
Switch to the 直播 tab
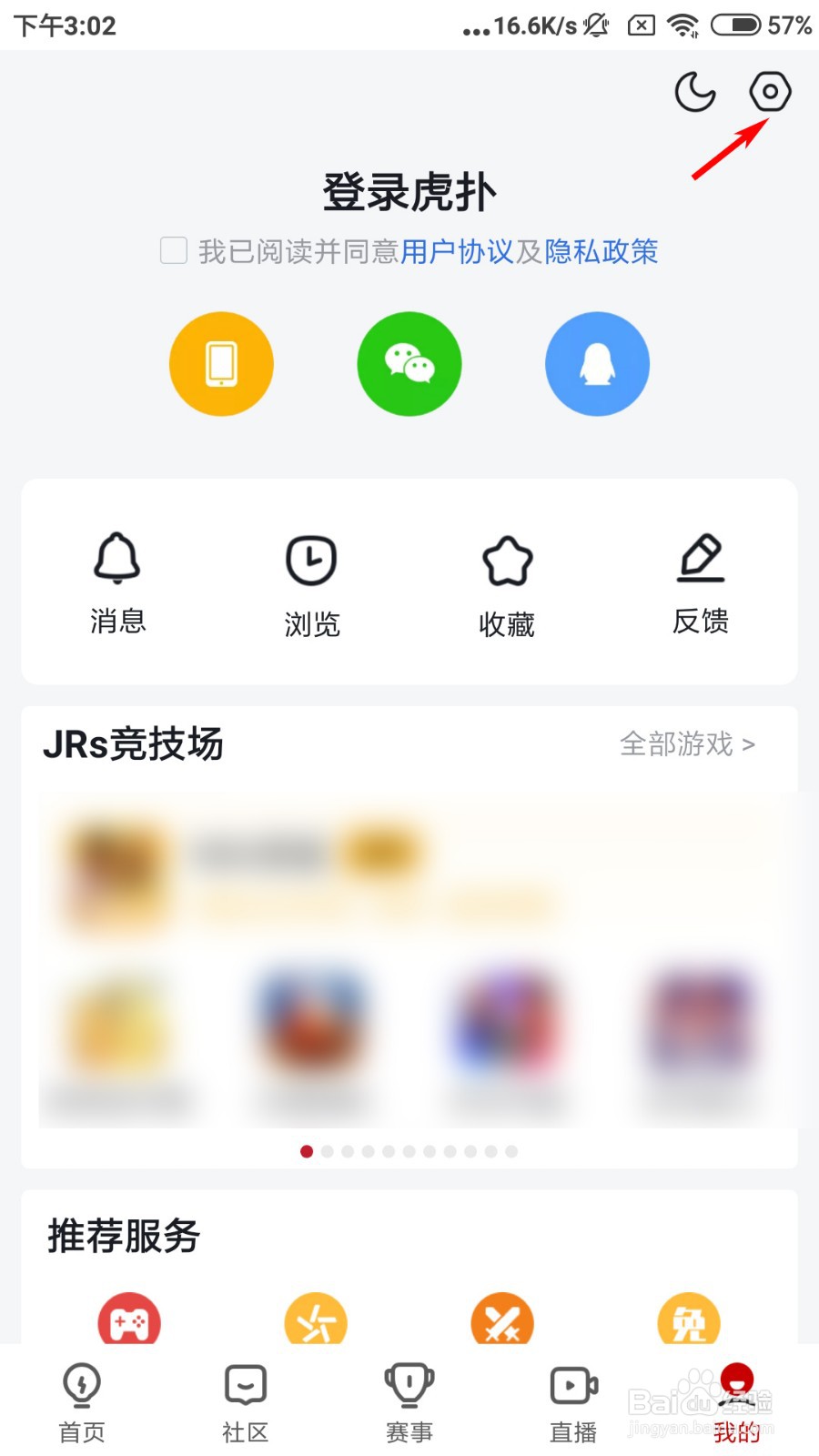[573, 1403]
